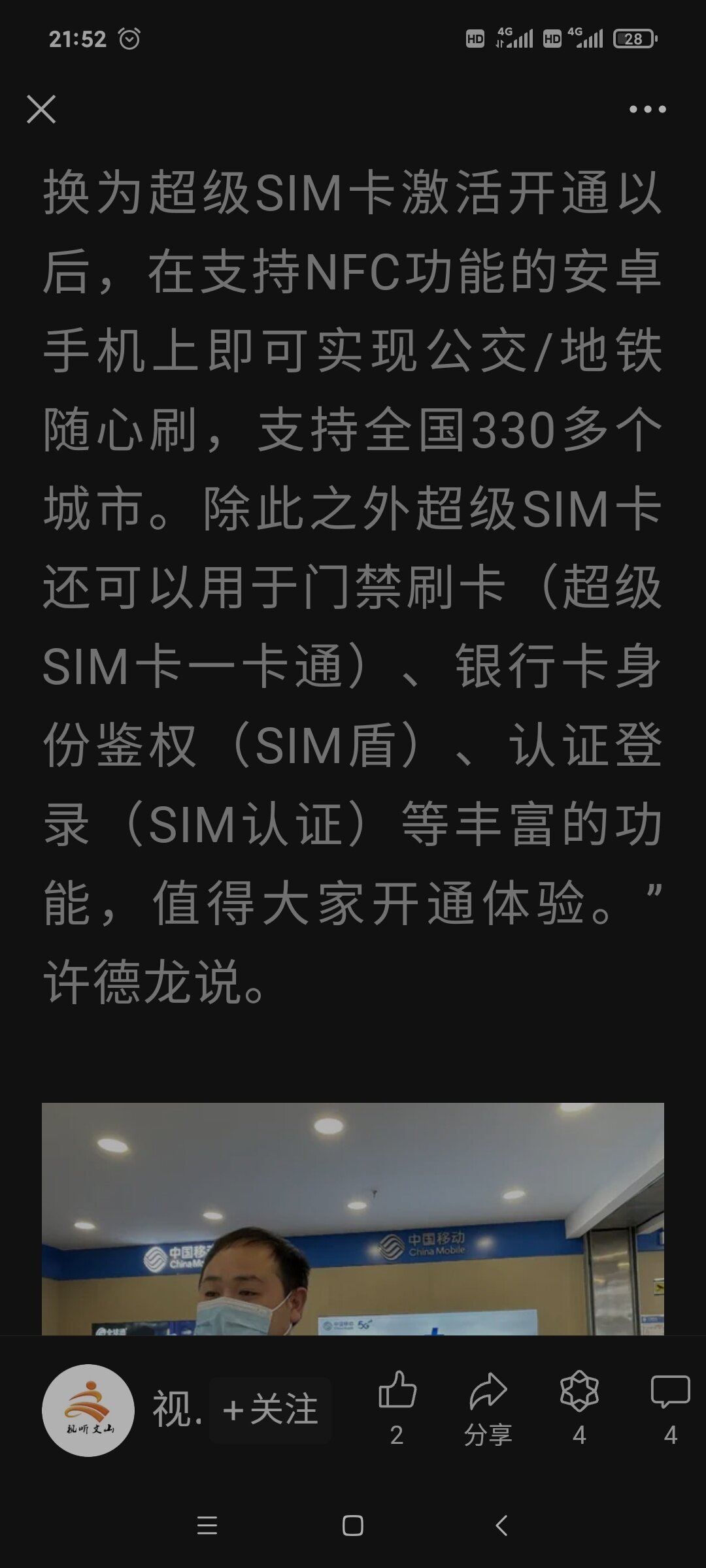Follow the author with +关注 button
This screenshot has height=1568, width=706.
pos(270,1409)
